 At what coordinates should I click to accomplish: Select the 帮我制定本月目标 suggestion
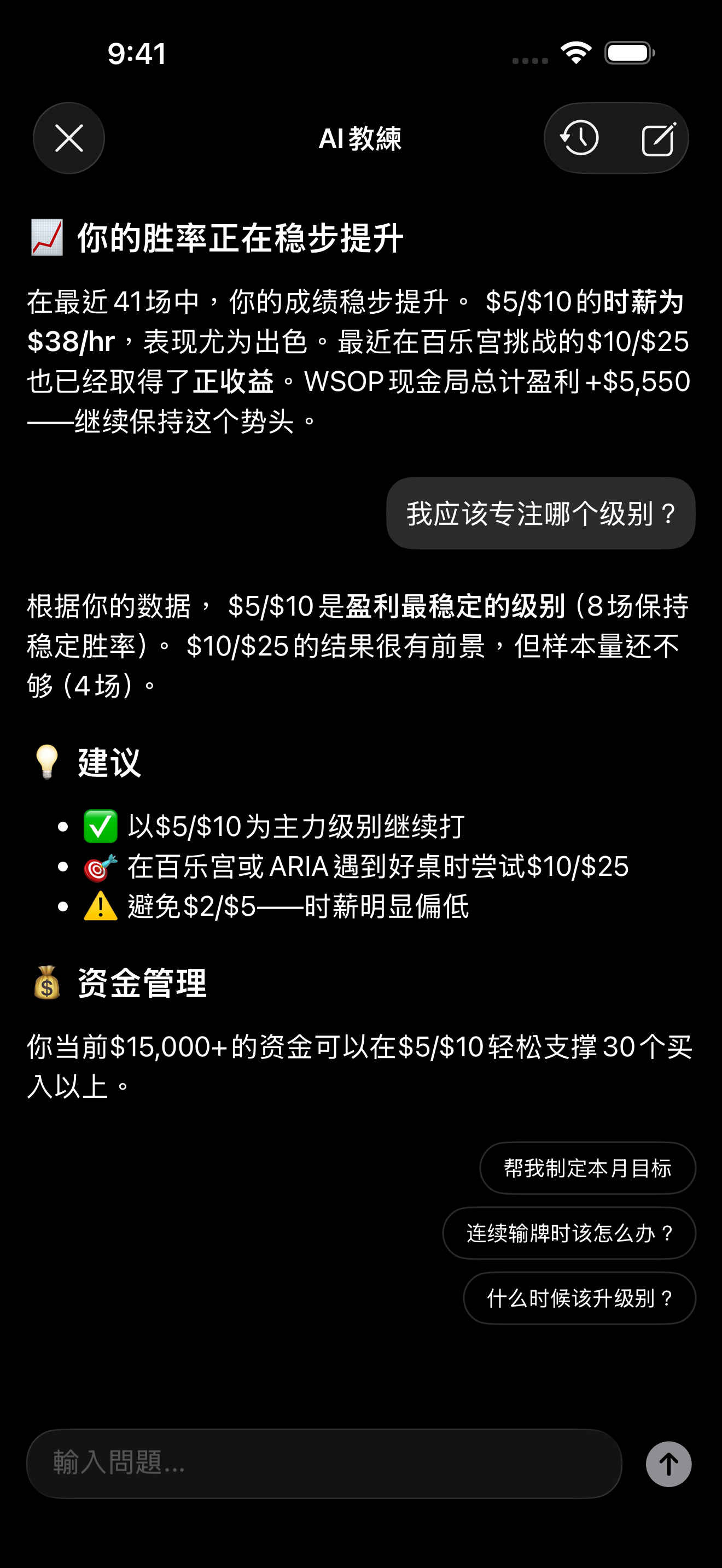587,1167
